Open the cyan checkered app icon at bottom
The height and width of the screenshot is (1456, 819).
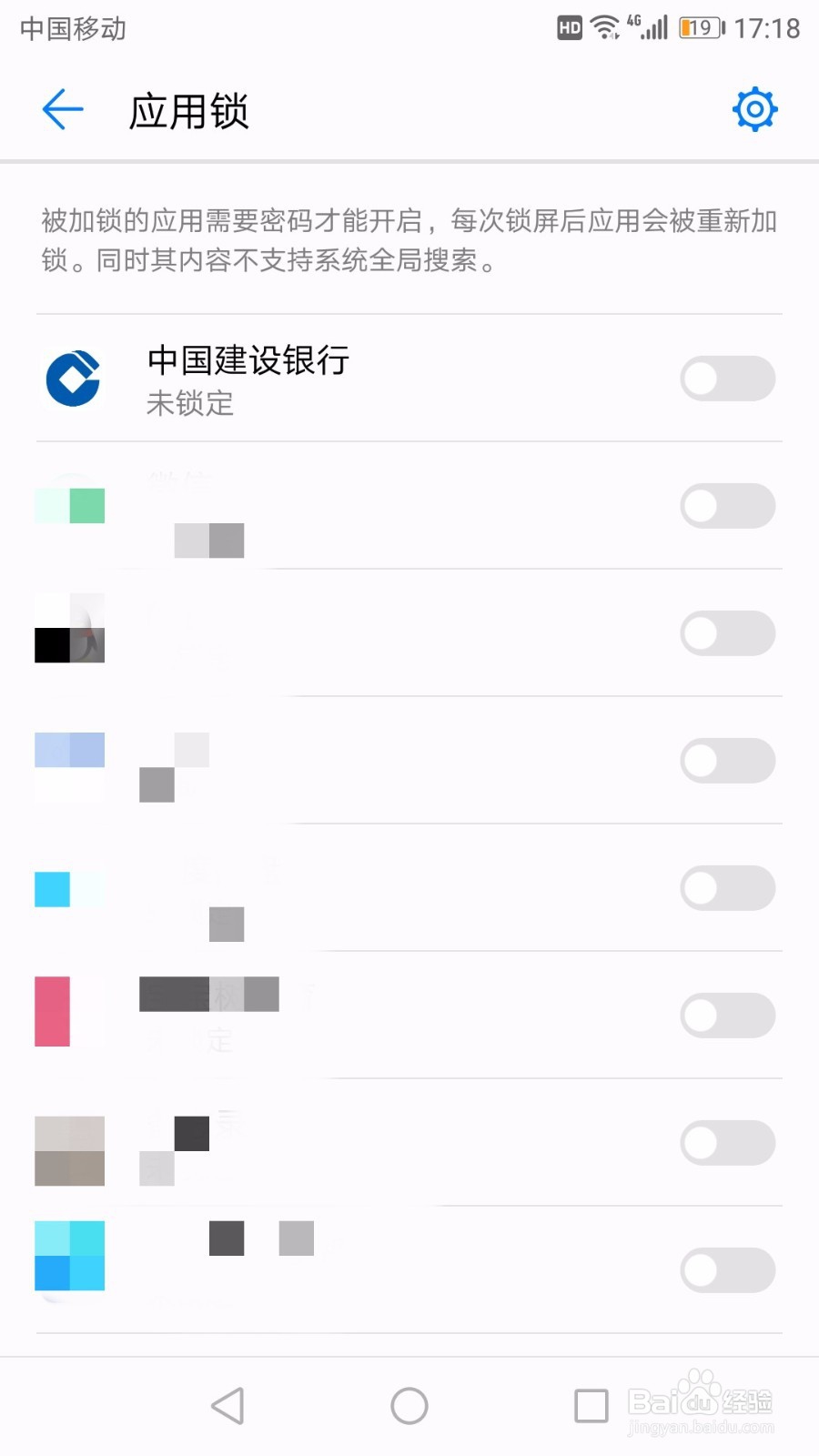(69, 1256)
